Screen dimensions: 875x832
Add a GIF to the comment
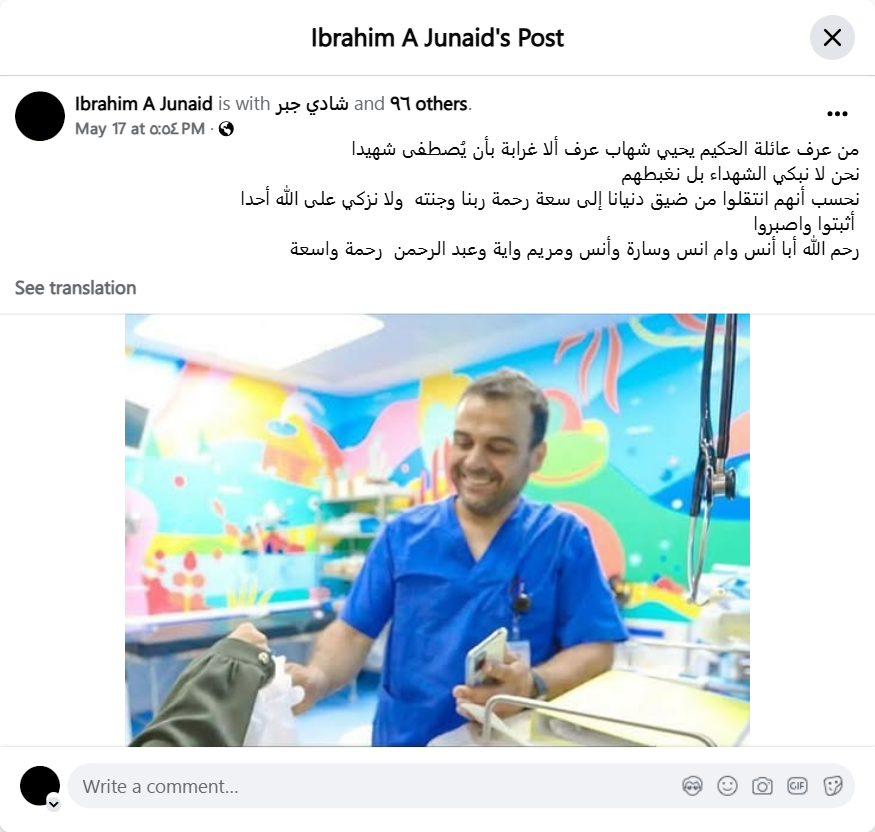(x=797, y=786)
